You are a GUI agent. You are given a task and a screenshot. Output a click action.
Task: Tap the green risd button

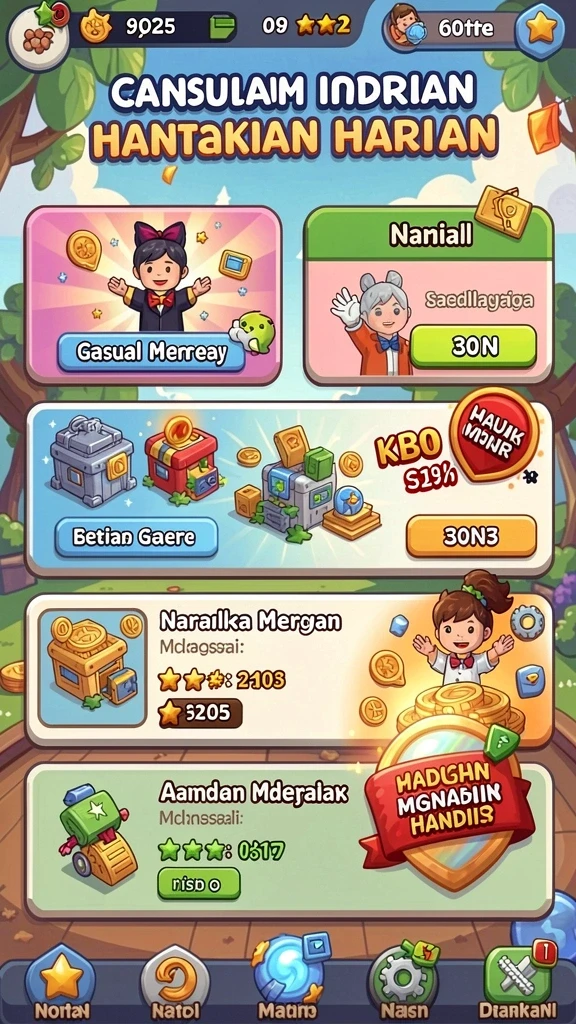tap(199, 884)
